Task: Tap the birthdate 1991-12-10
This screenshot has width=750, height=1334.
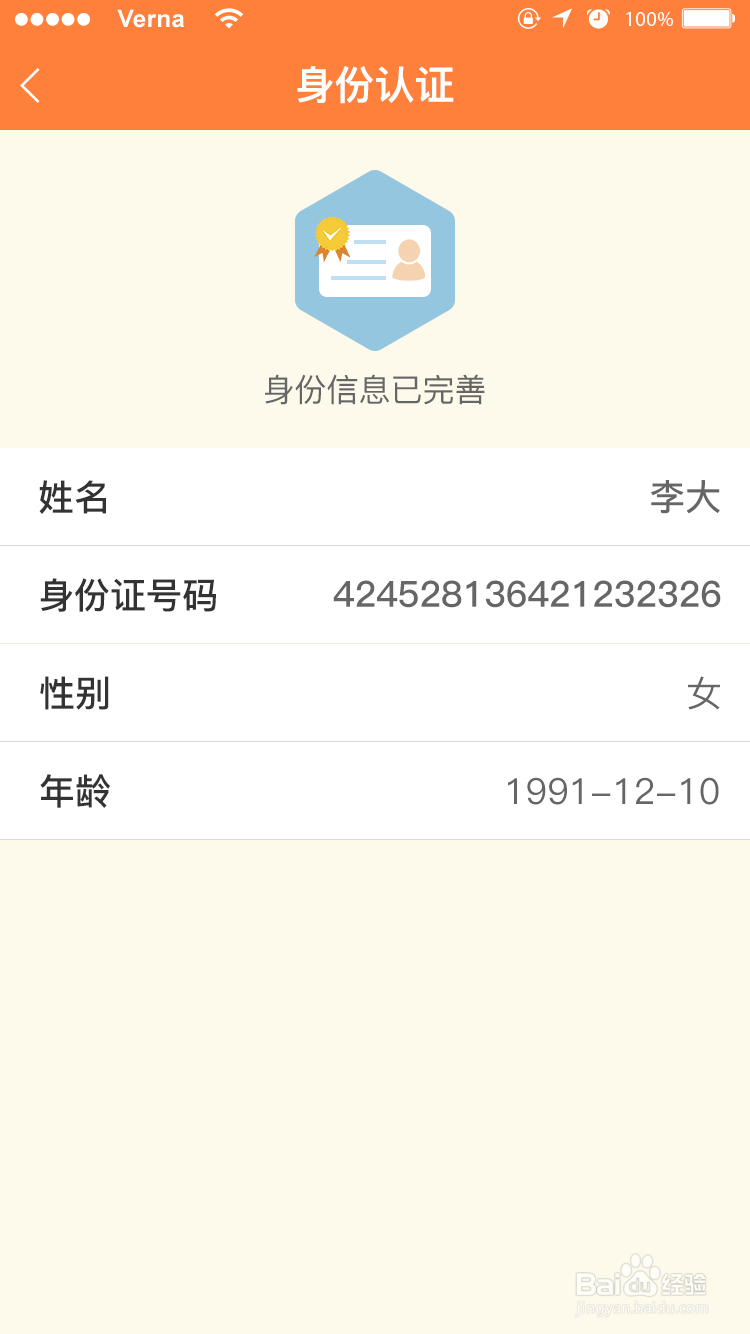Action: (x=613, y=791)
